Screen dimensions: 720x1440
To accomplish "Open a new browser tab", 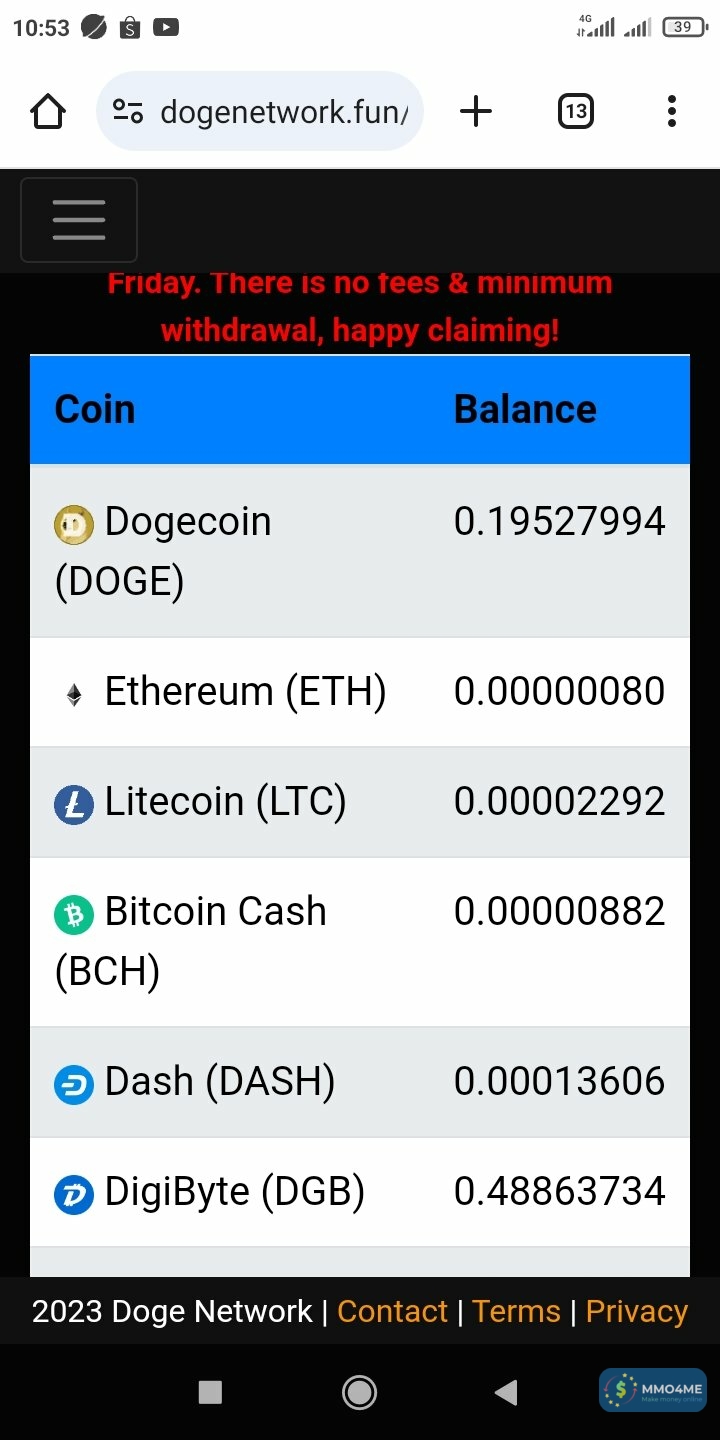I will point(476,112).
